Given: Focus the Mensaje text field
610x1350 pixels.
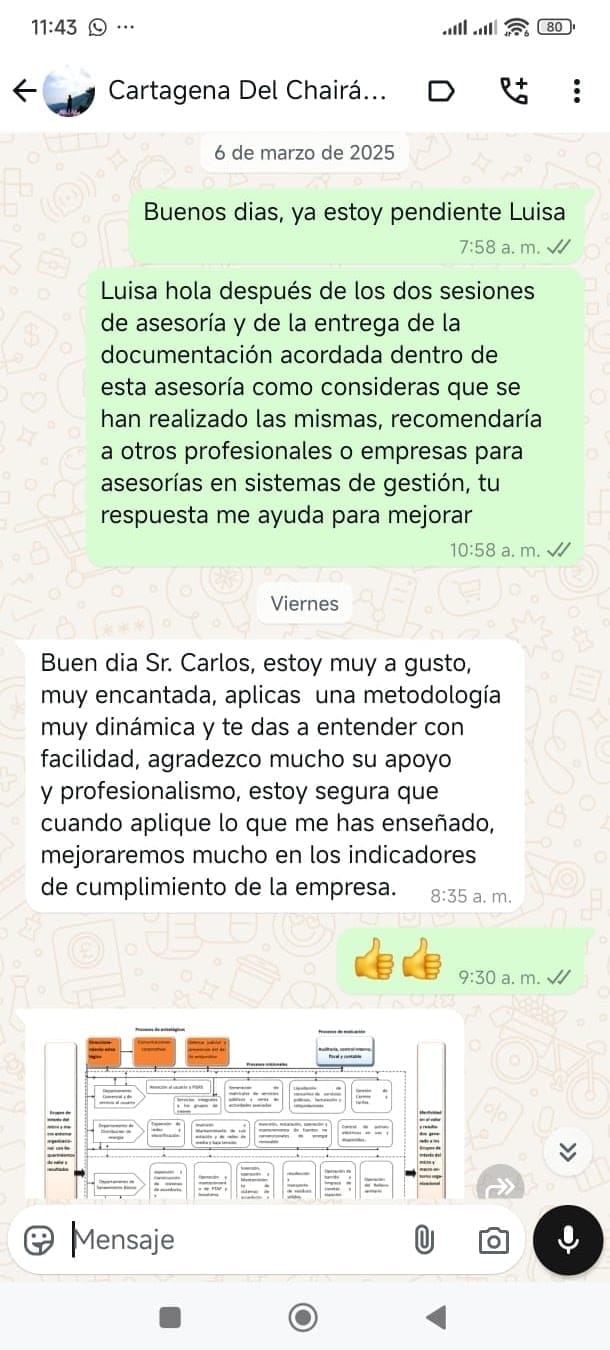Looking at the screenshot, I should pos(230,1240).
